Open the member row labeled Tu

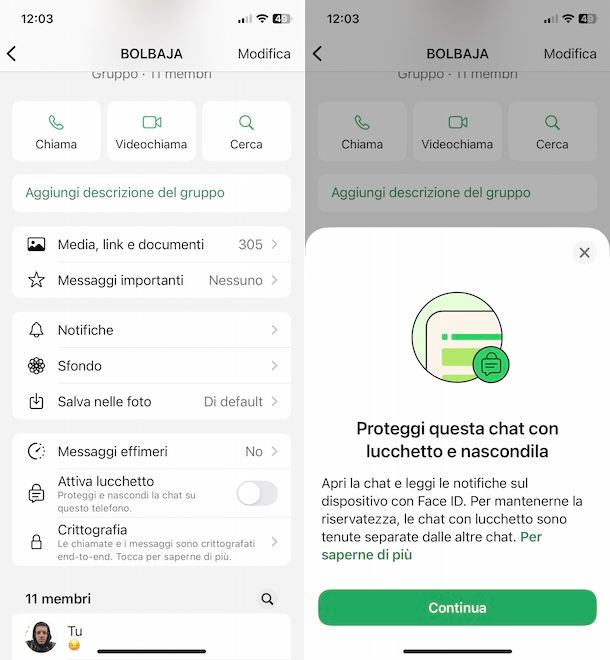(x=151, y=637)
